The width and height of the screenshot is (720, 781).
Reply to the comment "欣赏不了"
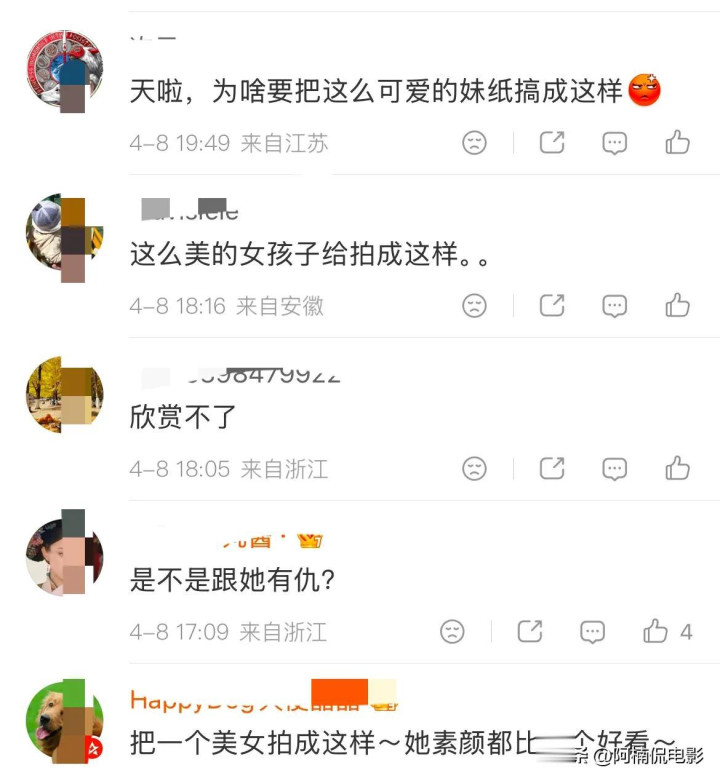615,468
